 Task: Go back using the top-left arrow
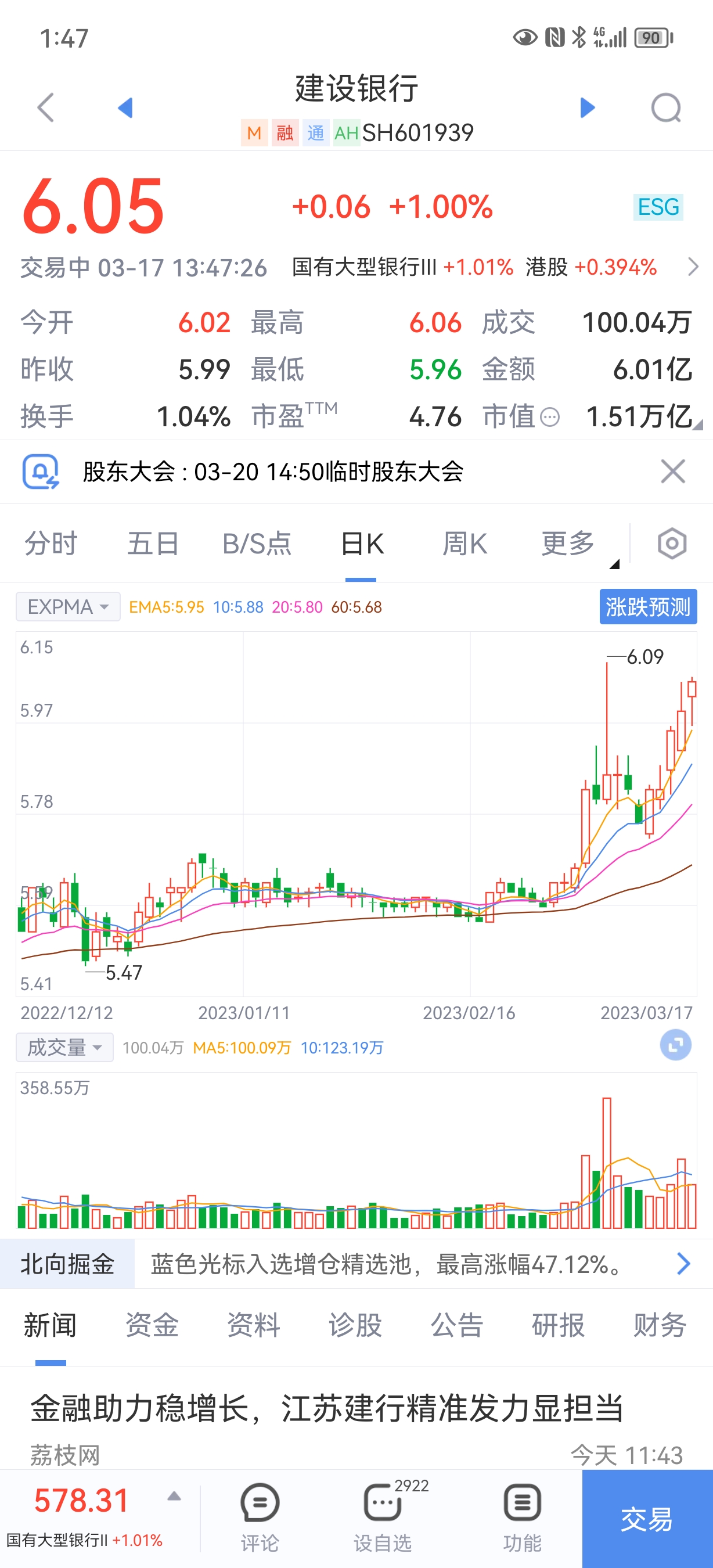coord(46,108)
